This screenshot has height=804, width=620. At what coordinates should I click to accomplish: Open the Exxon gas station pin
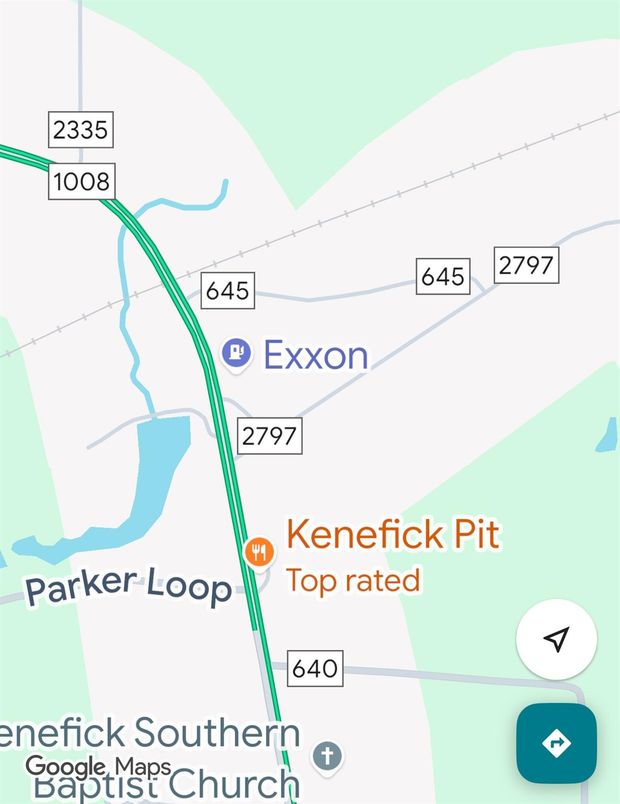tap(237, 352)
